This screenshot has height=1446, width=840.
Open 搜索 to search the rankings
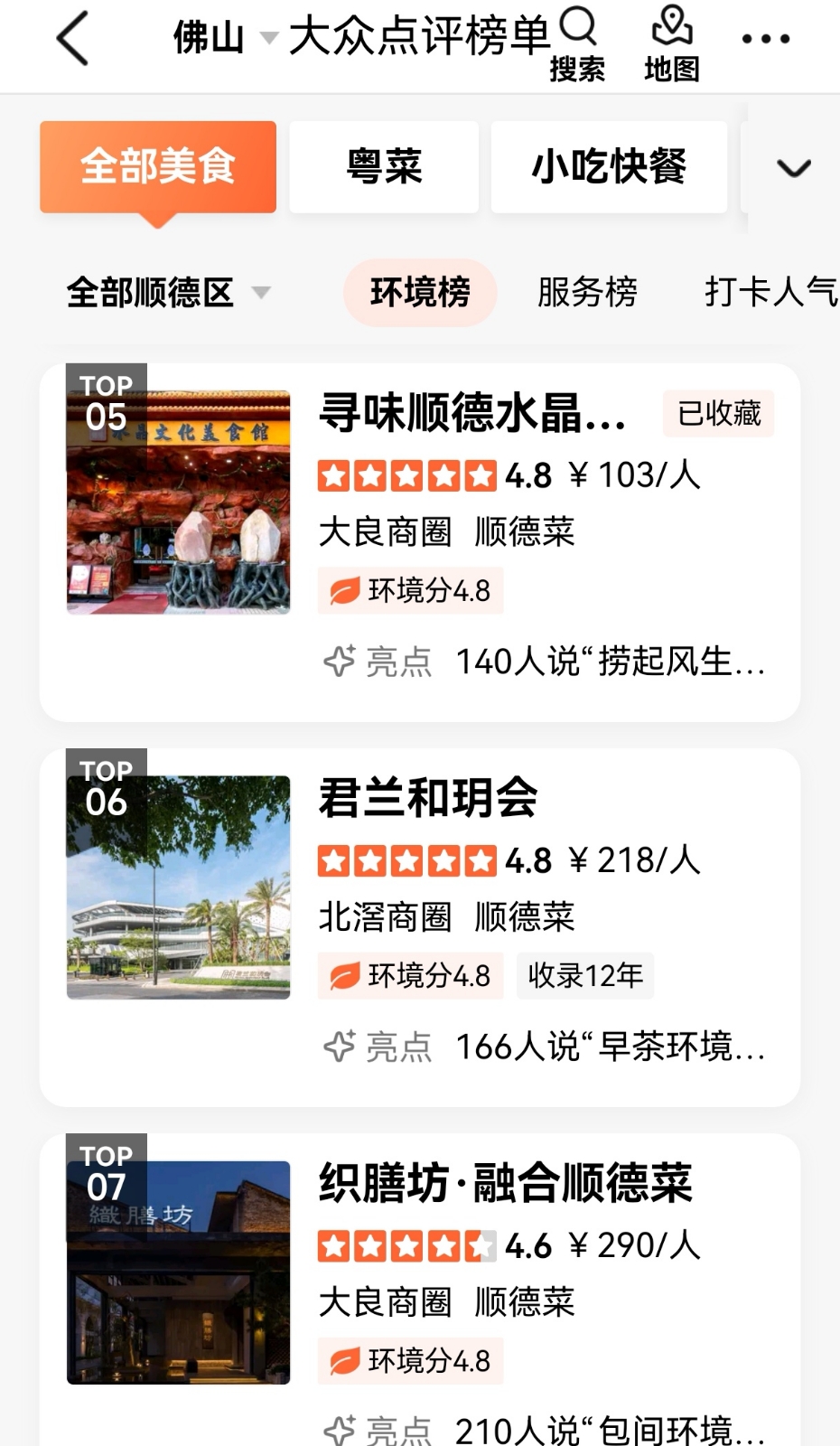(577, 44)
